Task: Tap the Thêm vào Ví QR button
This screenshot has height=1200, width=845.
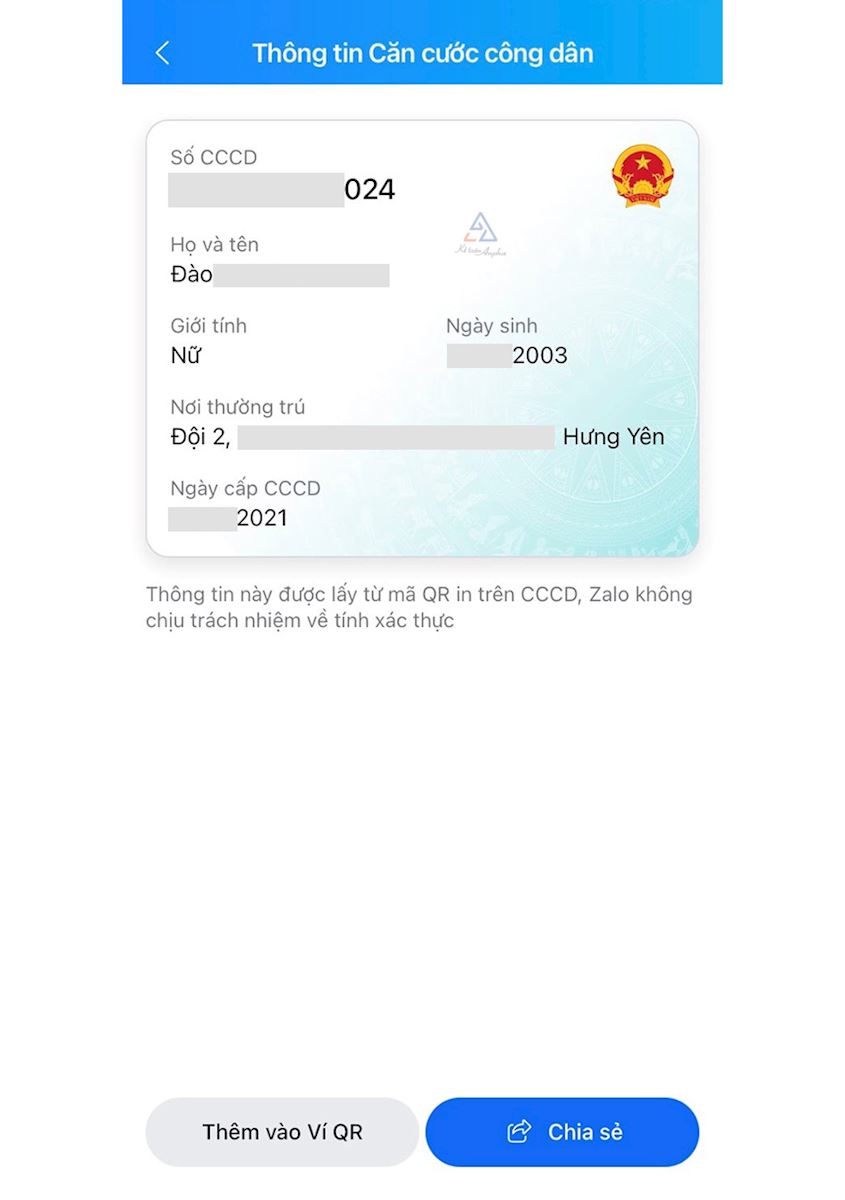Action: (x=282, y=1132)
